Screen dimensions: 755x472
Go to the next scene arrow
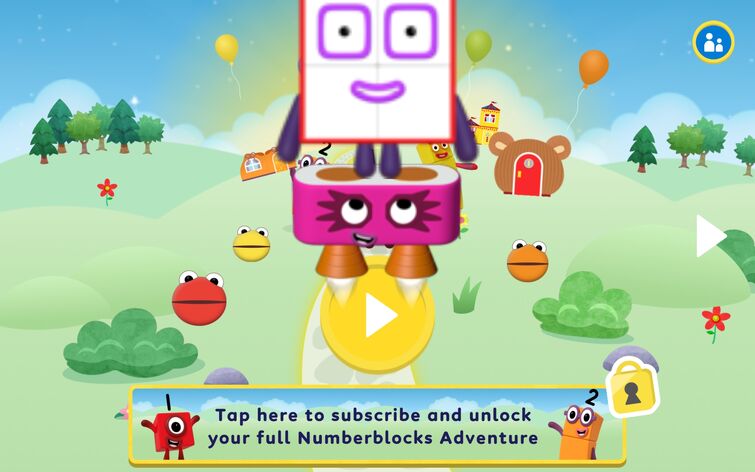(710, 236)
